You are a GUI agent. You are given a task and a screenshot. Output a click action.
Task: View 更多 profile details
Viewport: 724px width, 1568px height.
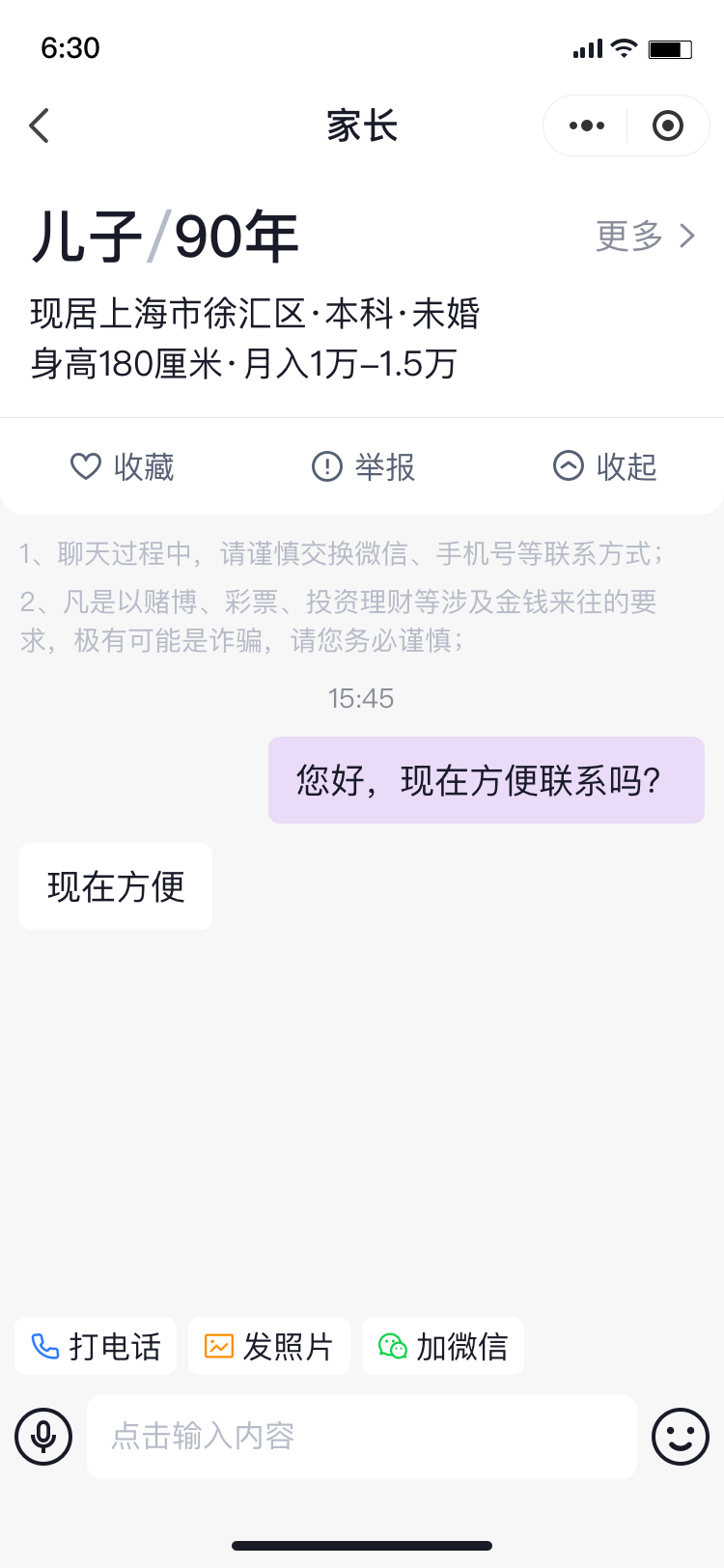(645, 236)
